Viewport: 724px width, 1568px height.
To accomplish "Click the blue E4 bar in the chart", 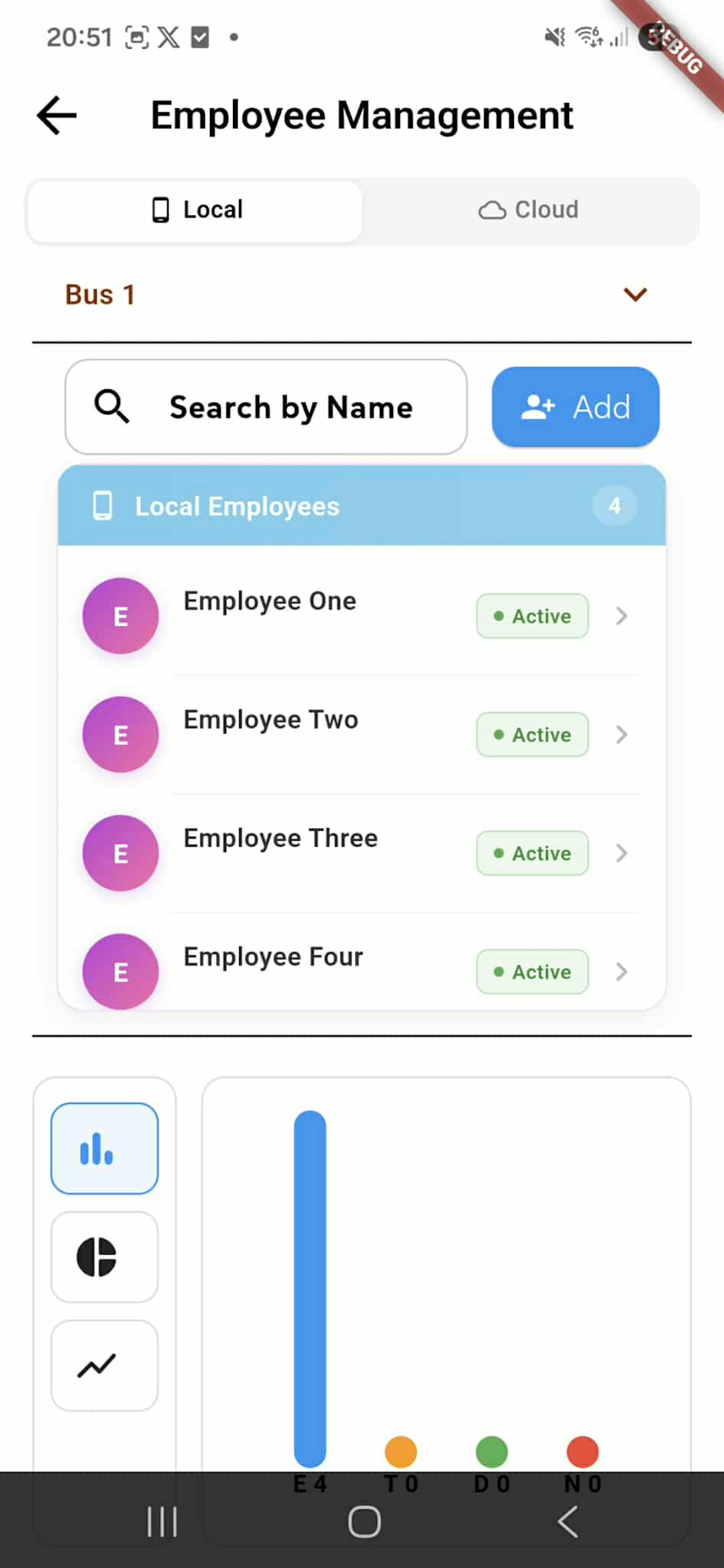I will (310, 1278).
